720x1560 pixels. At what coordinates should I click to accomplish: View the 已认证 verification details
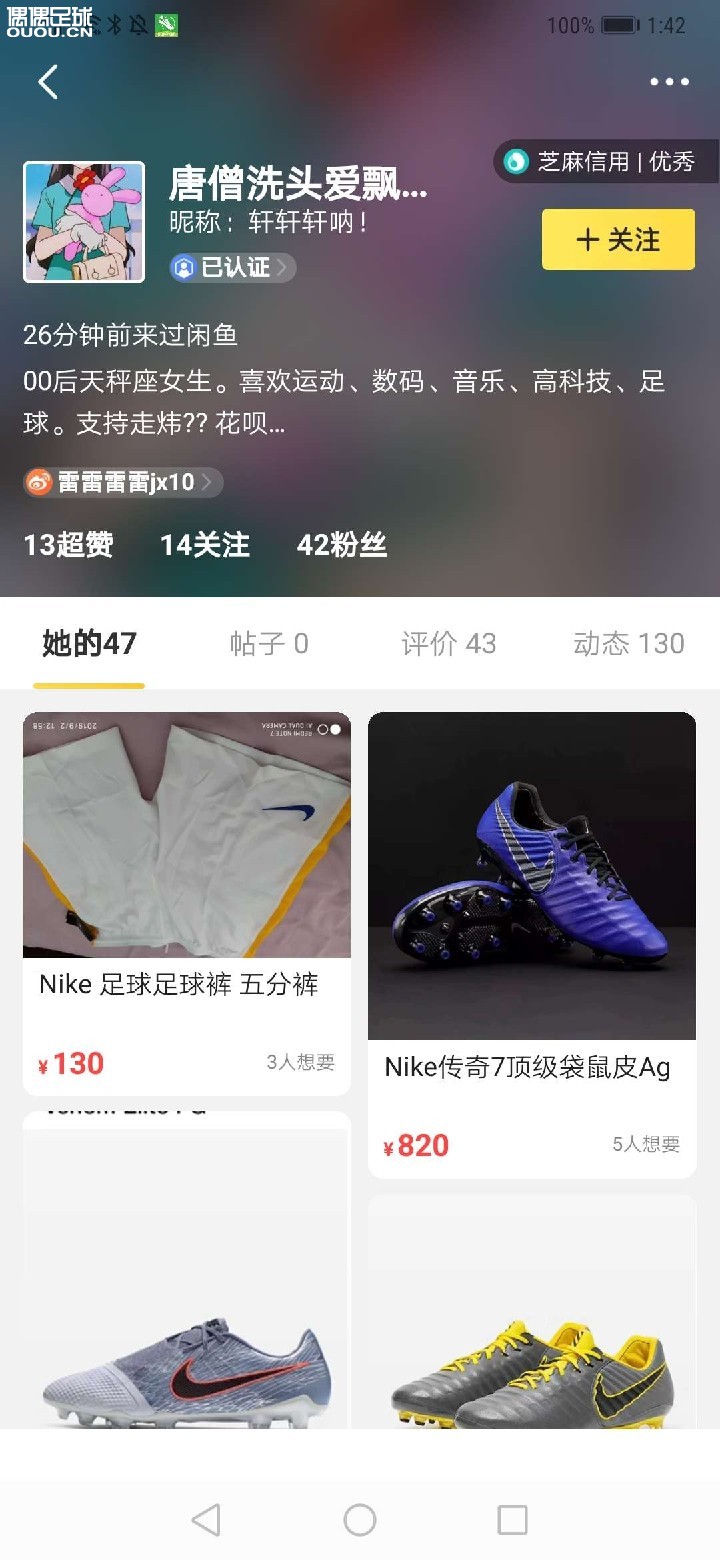pos(233,267)
